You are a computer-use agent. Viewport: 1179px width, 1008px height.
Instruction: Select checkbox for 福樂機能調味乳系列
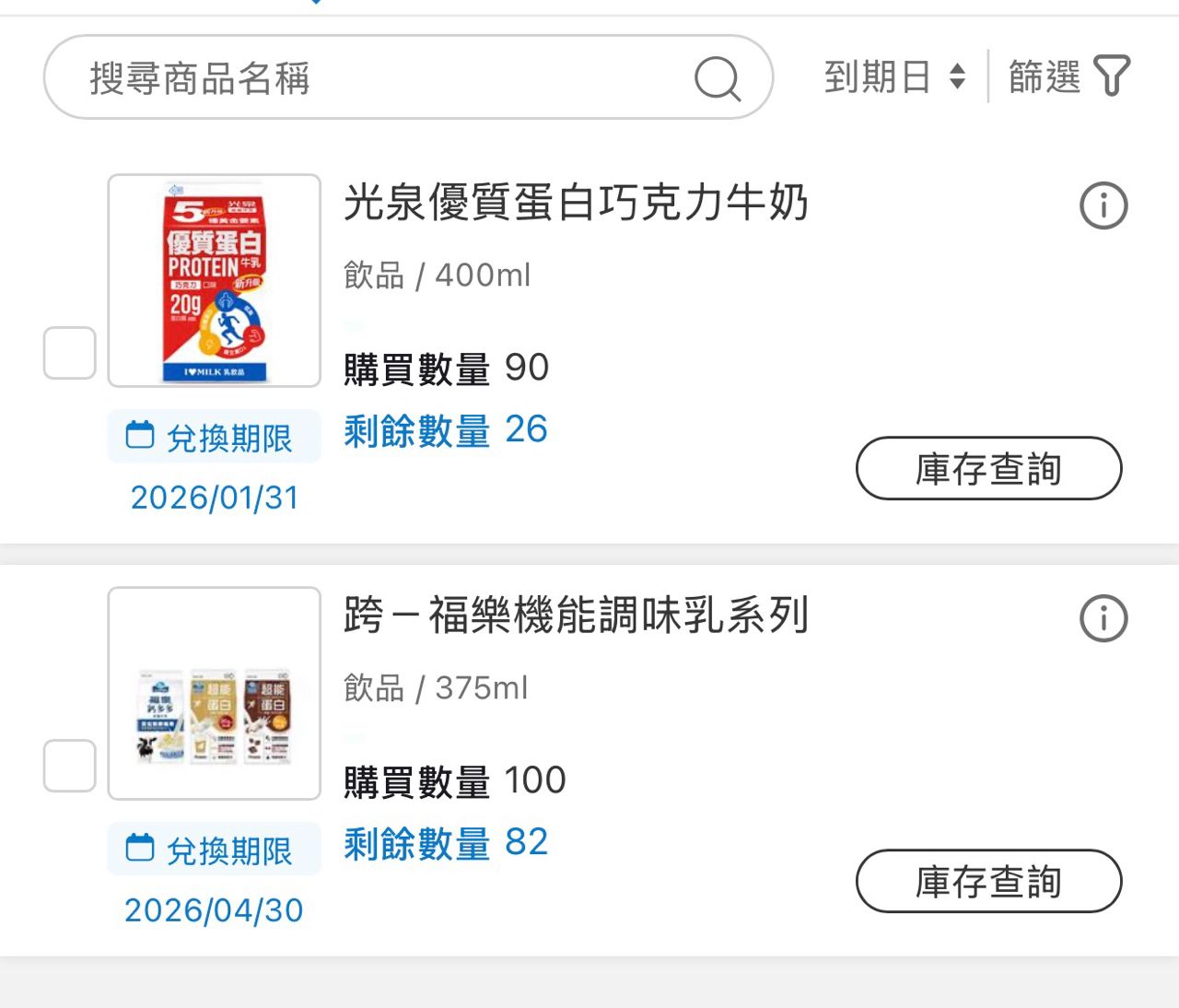coord(70,766)
